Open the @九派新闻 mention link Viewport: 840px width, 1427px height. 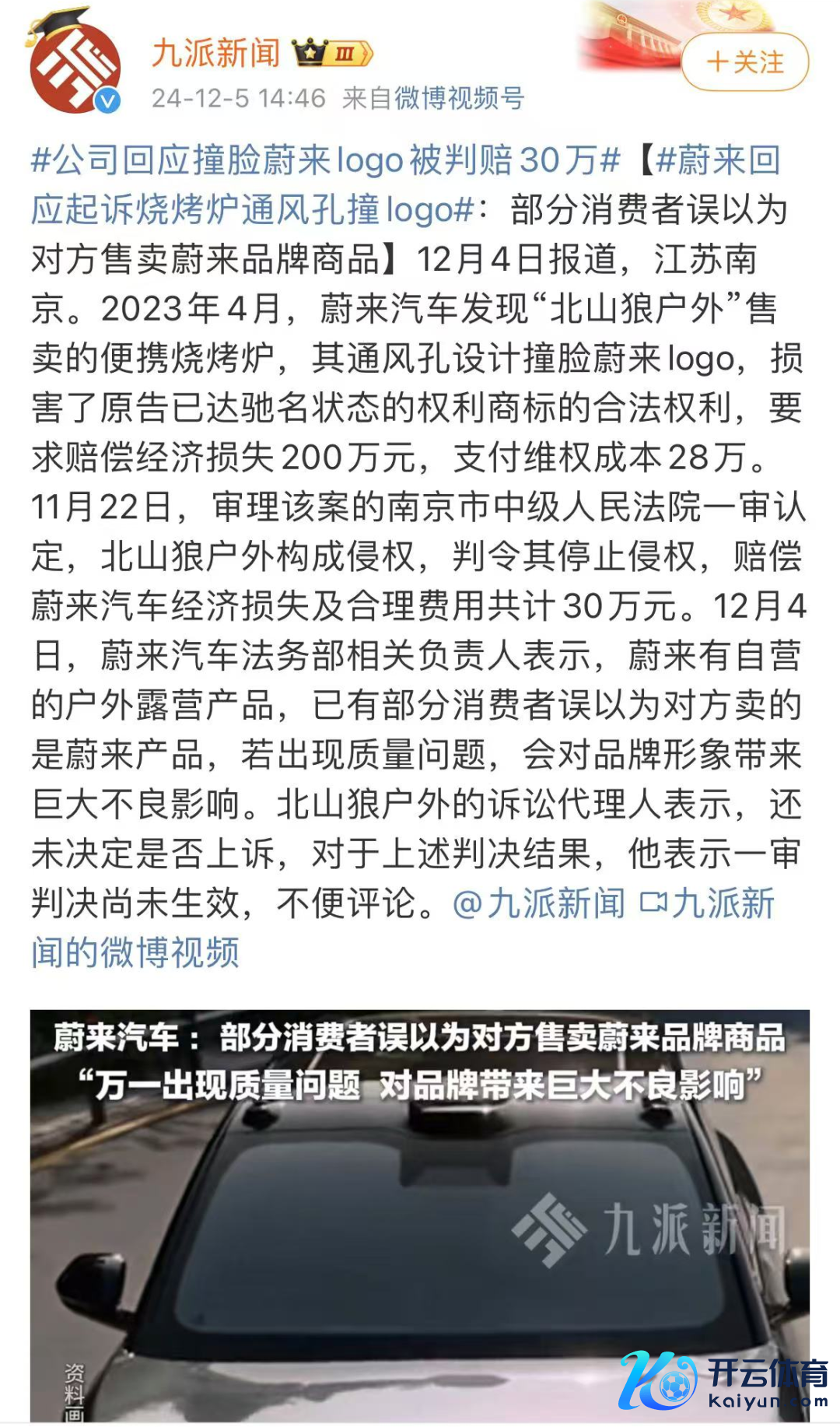[538, 903]
